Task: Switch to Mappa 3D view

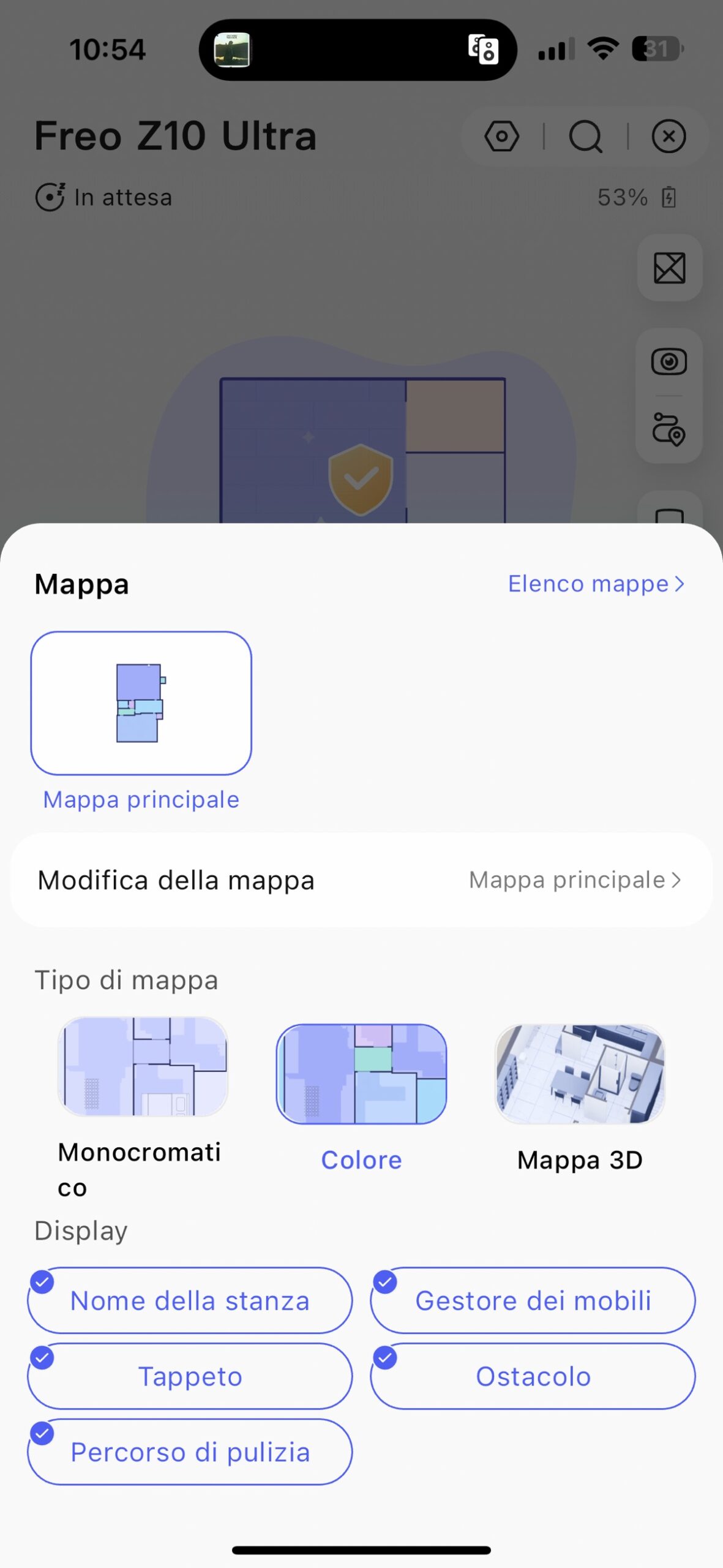Action: [x=580, y=1074]
